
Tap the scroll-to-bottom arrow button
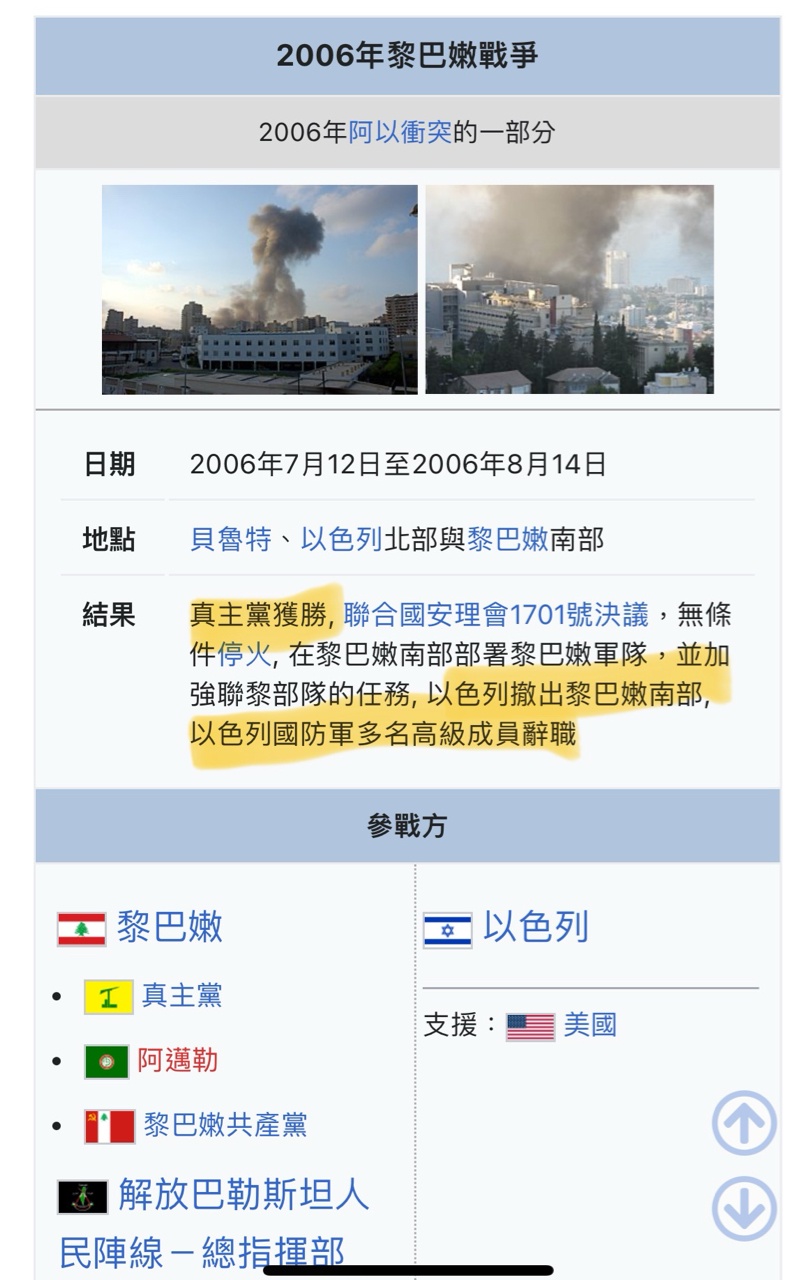tap(744, 1209)
